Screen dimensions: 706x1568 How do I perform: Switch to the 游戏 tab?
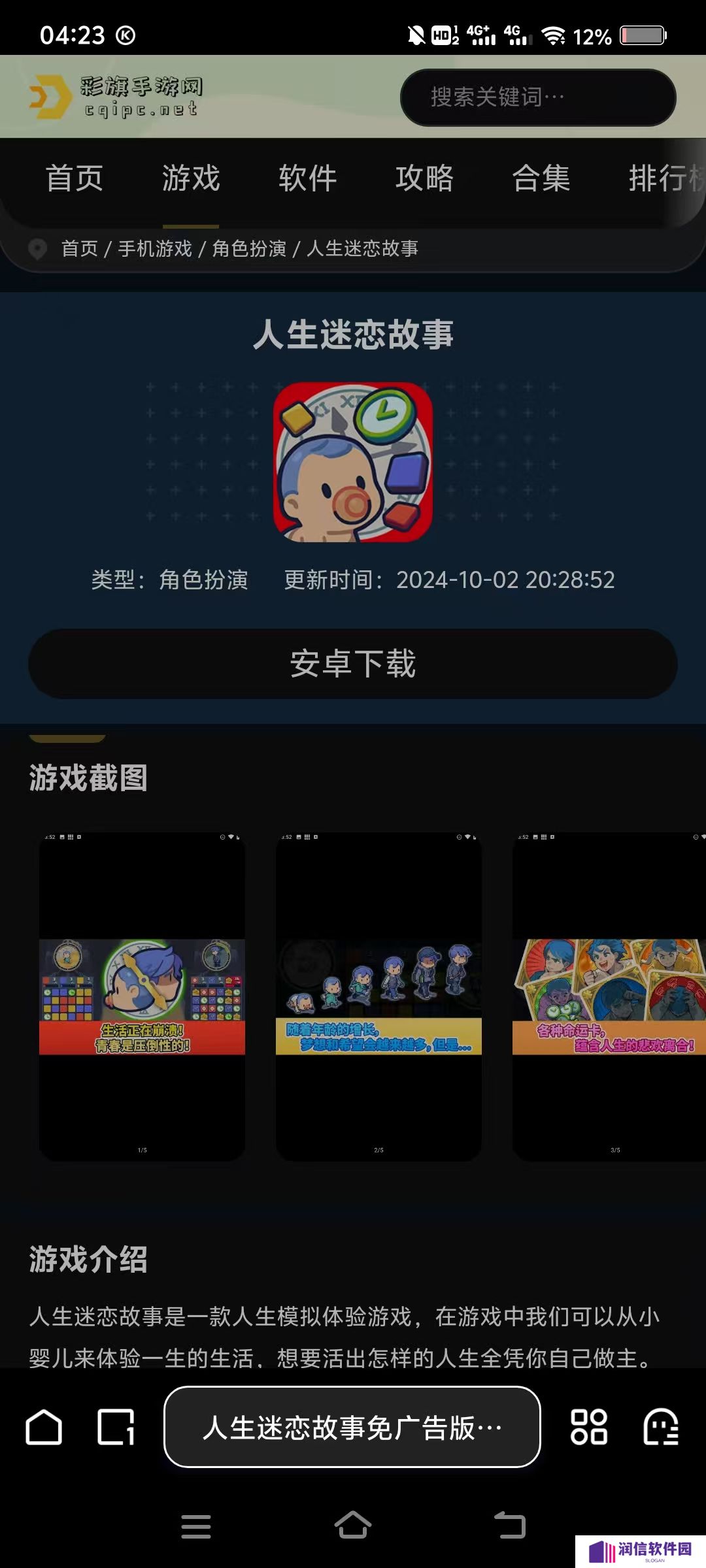click(191, 178)
